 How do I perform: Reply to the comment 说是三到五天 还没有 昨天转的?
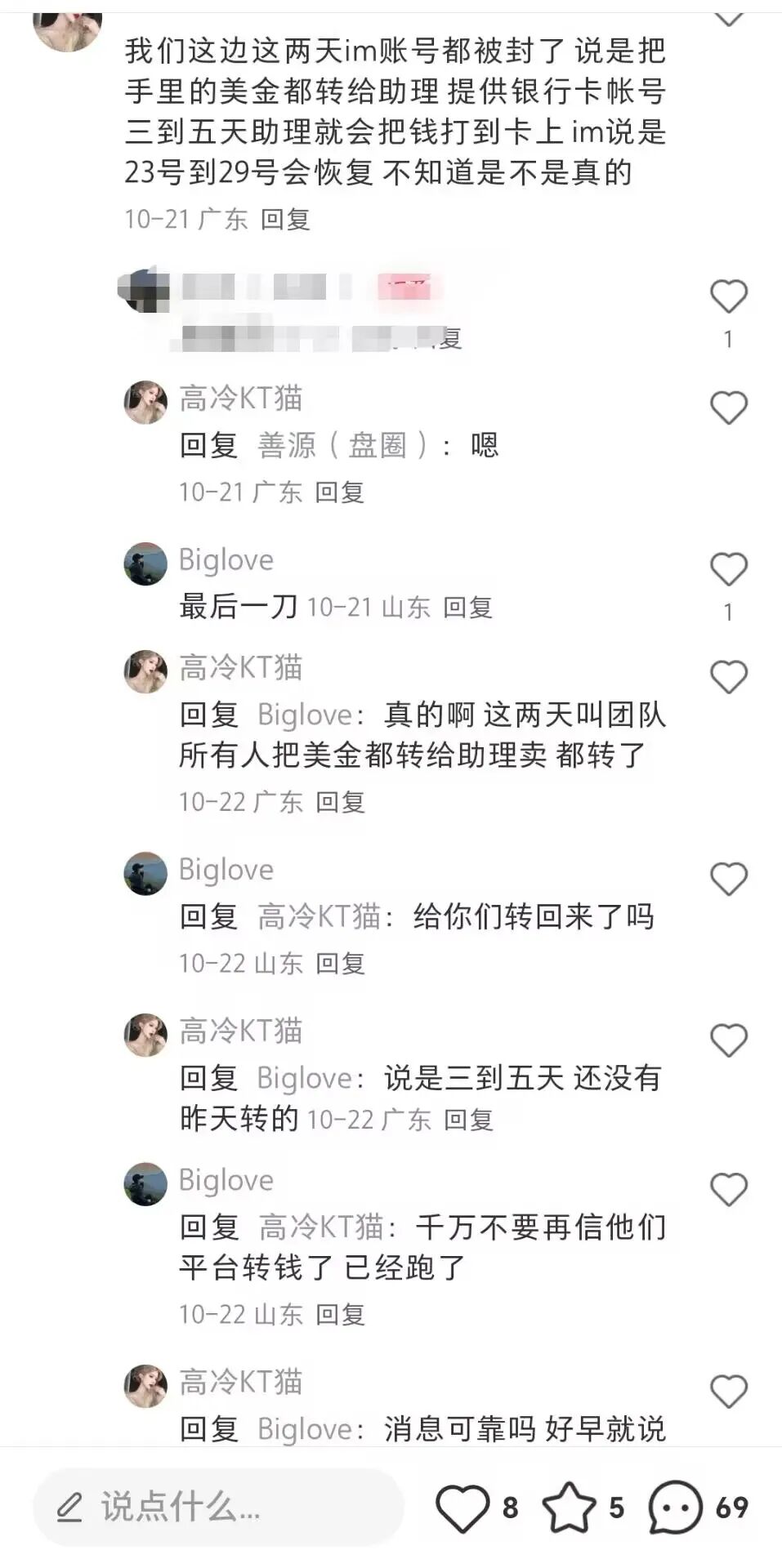coord(468,1120)
